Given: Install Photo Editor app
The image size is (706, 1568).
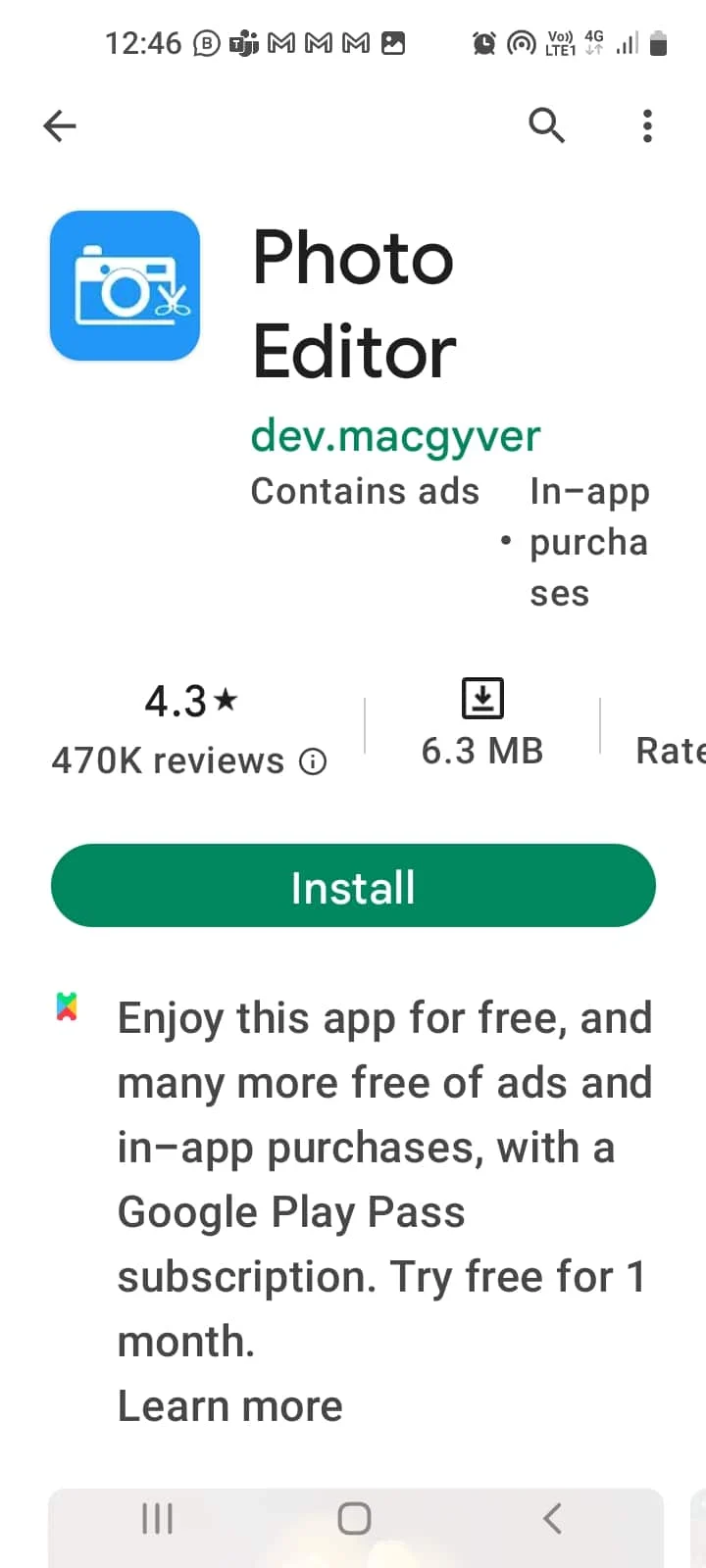Looking at the screenshot, I should pyautogui.click(x=353, y=885).
